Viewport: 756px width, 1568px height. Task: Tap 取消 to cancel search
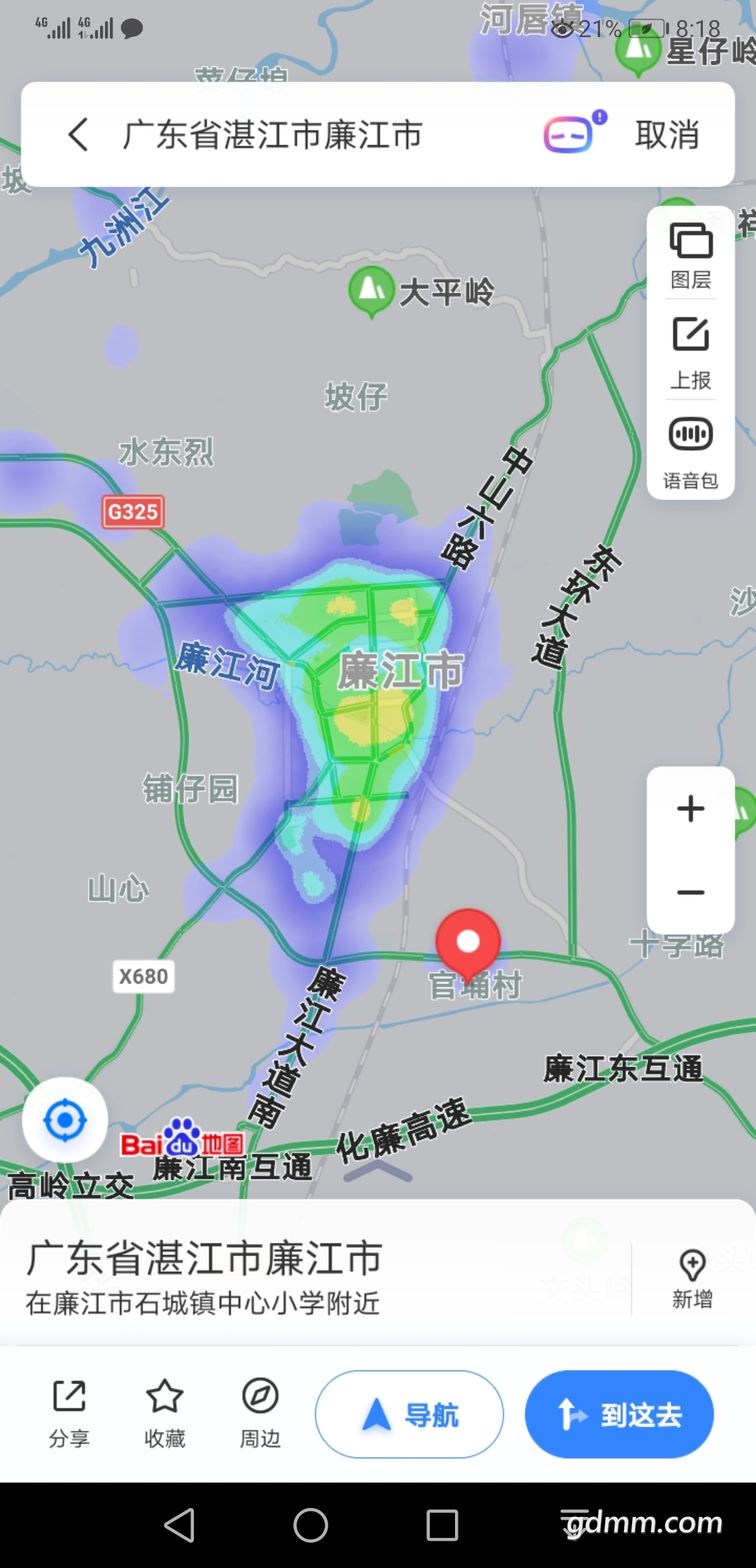click(666, 134)
